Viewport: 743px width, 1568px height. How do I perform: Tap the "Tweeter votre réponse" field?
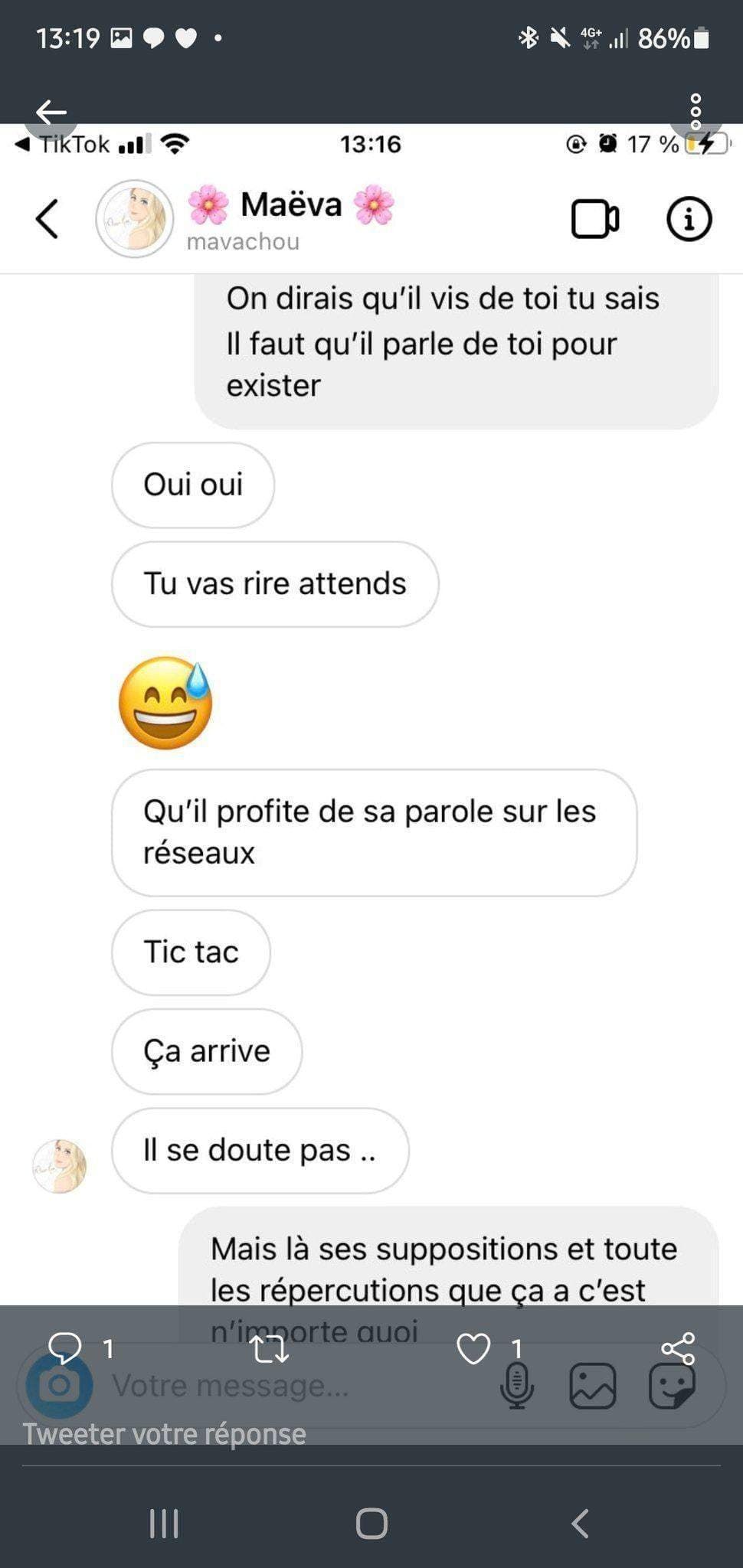[x=165, y=1434]
